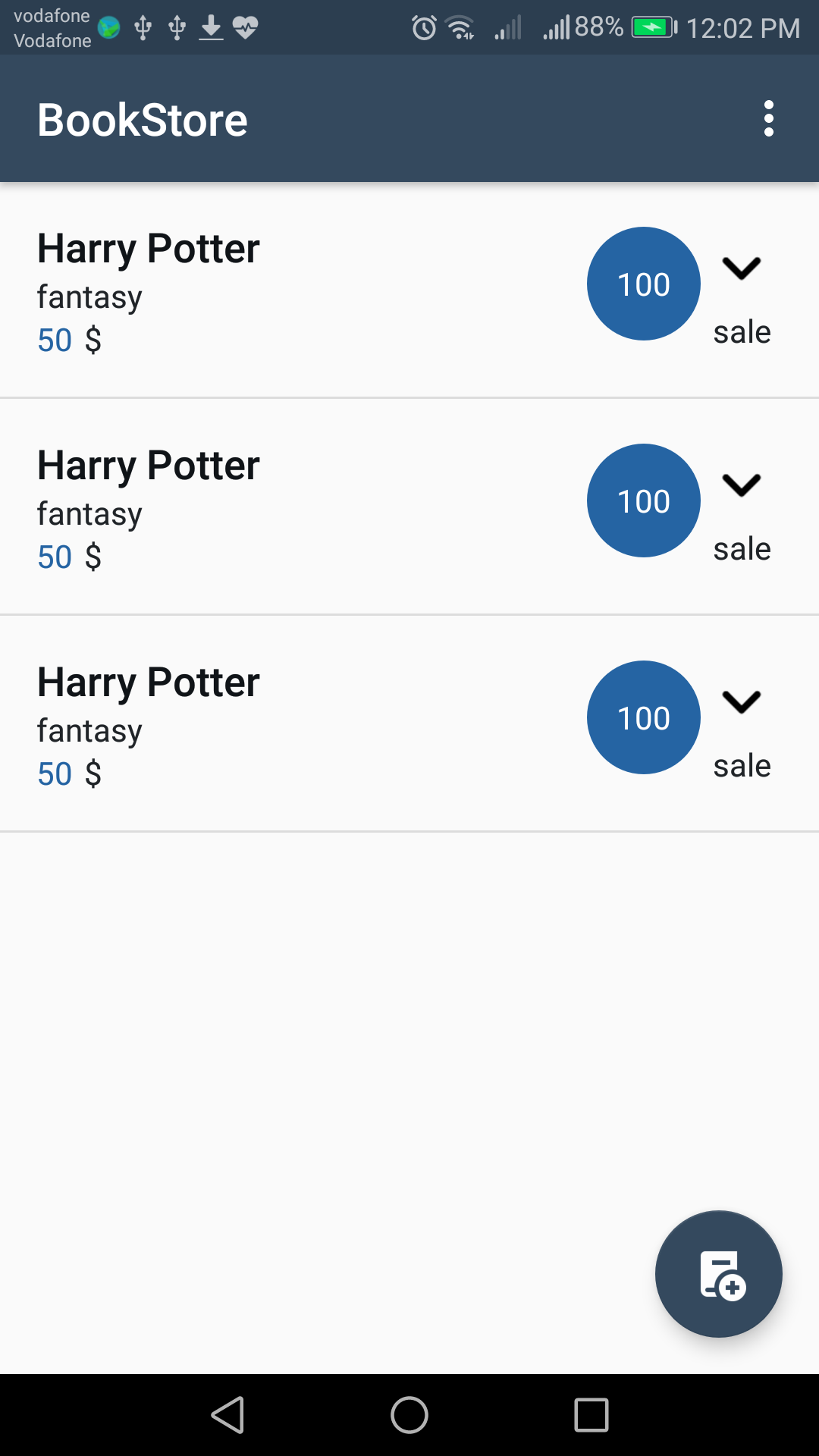Tap the add new book floating button
The height and width of the screenshot is (1456, 819).
click(718, 1274)
